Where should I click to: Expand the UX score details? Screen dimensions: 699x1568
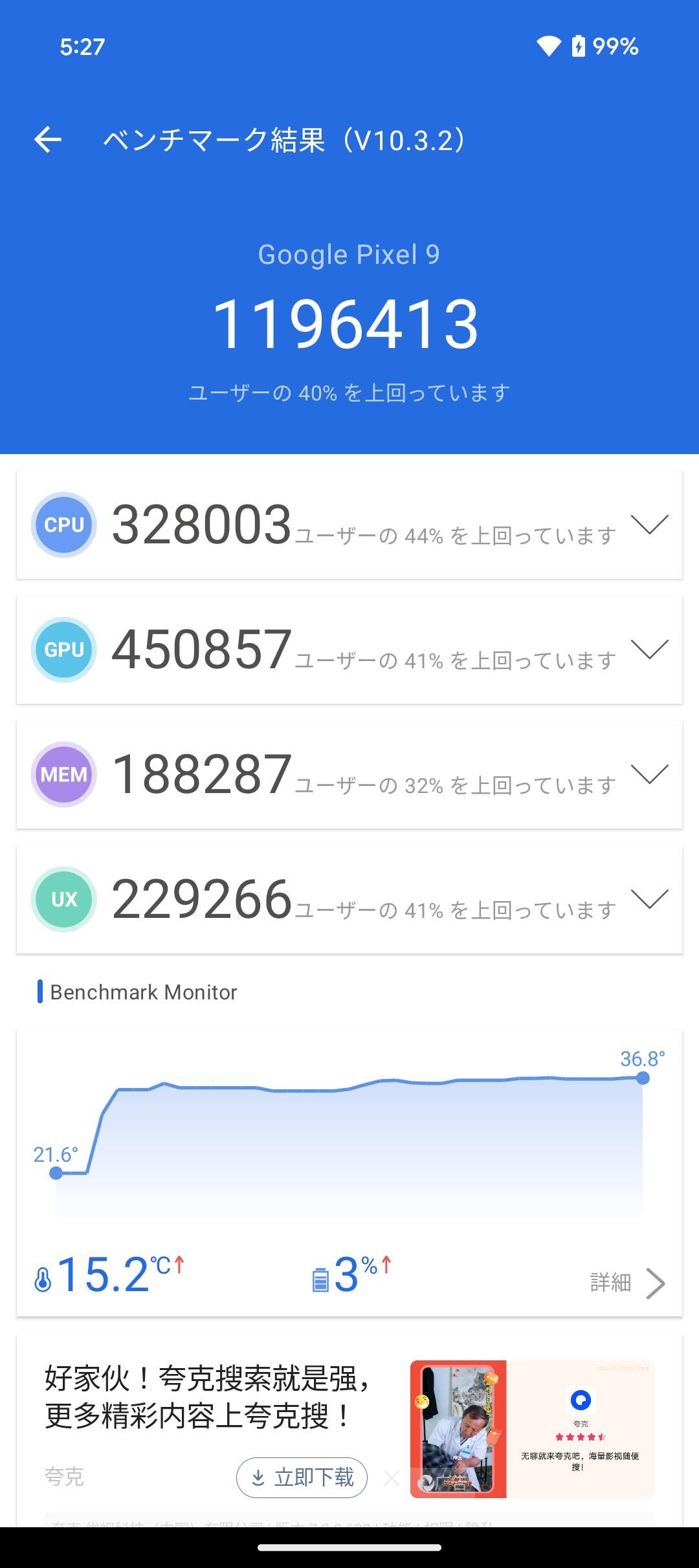click(650, 899)
